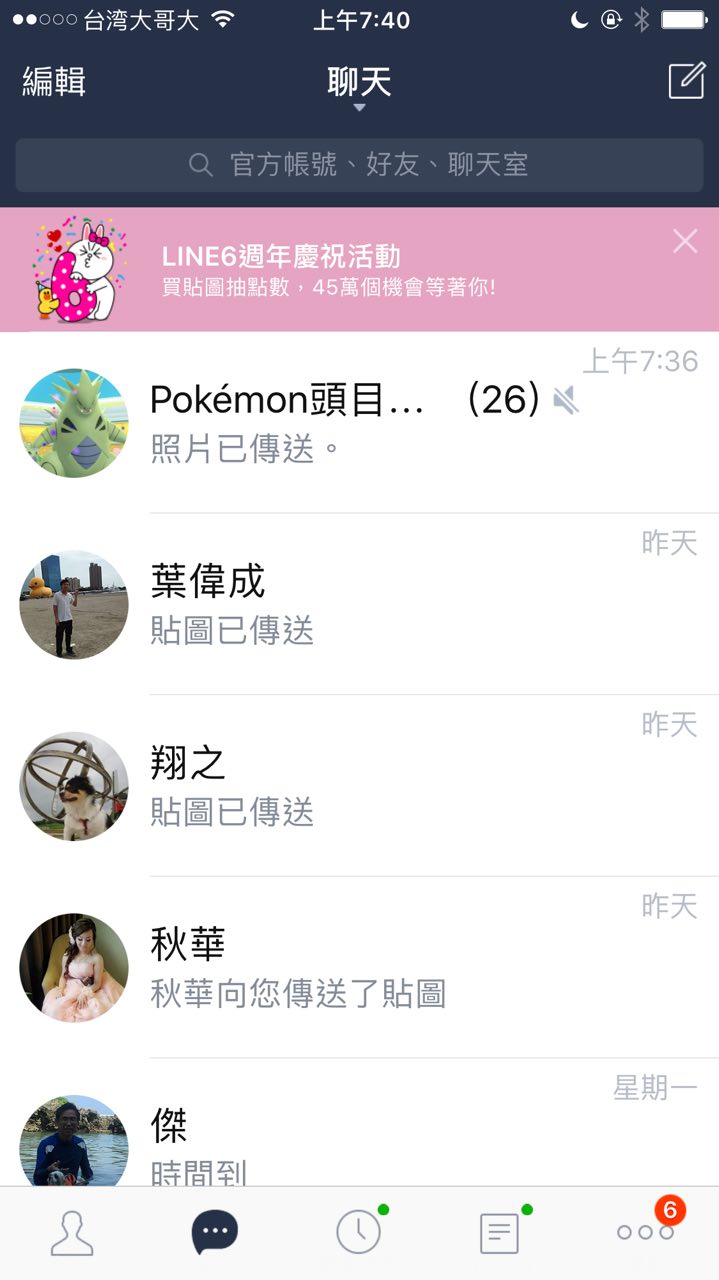Open the chat with 葉偉成
Screen dimensions: 719x1280
(359, 604)
